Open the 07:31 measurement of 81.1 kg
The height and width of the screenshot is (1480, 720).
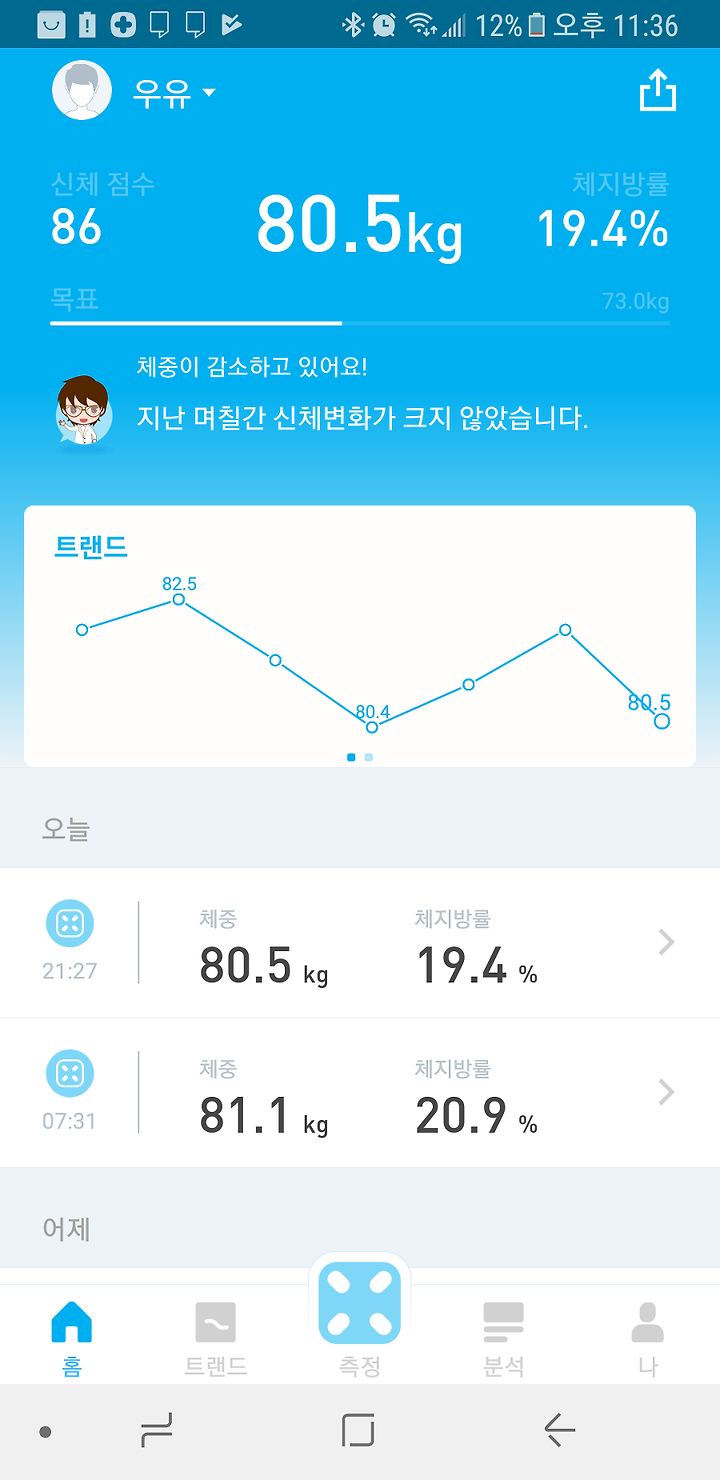pos(360,1093)
